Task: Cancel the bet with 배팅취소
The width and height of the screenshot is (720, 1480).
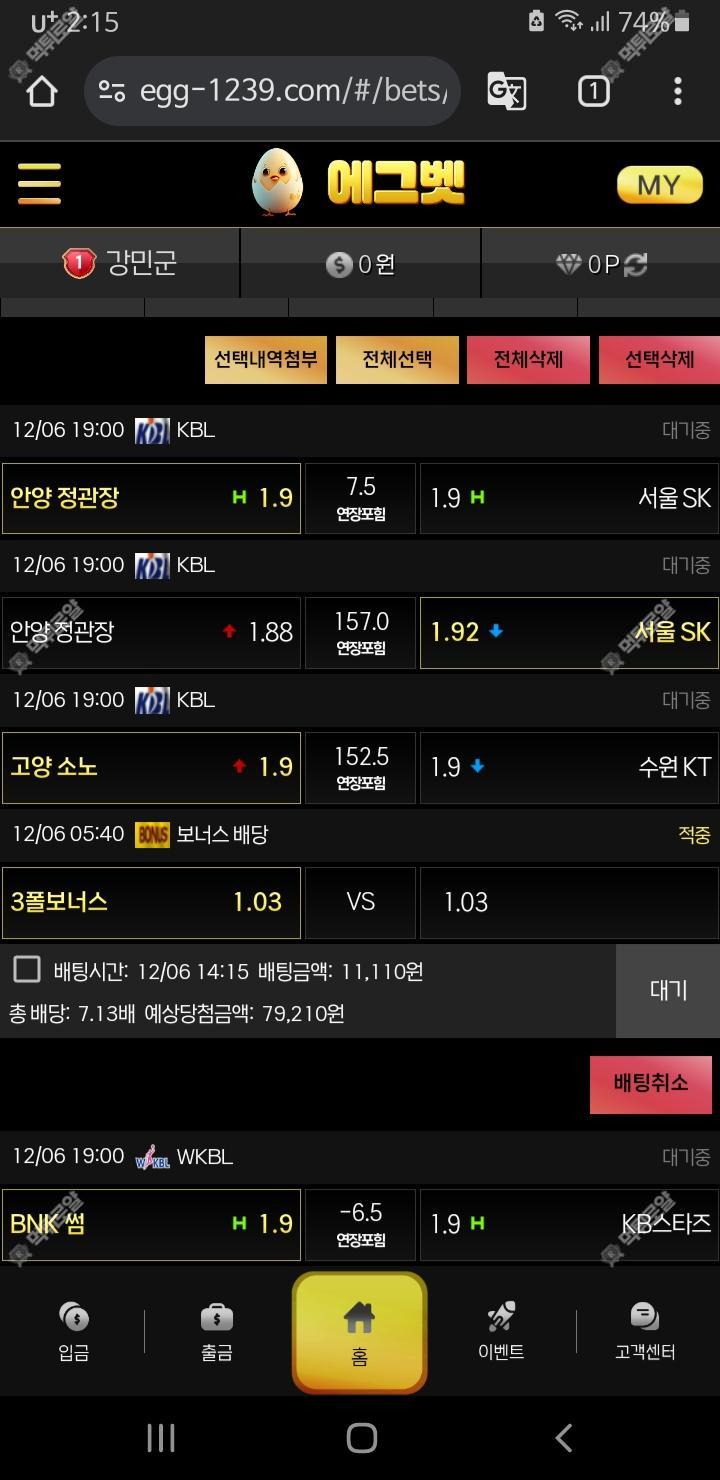Action: pyautogui.click(x=651, y=1084)
